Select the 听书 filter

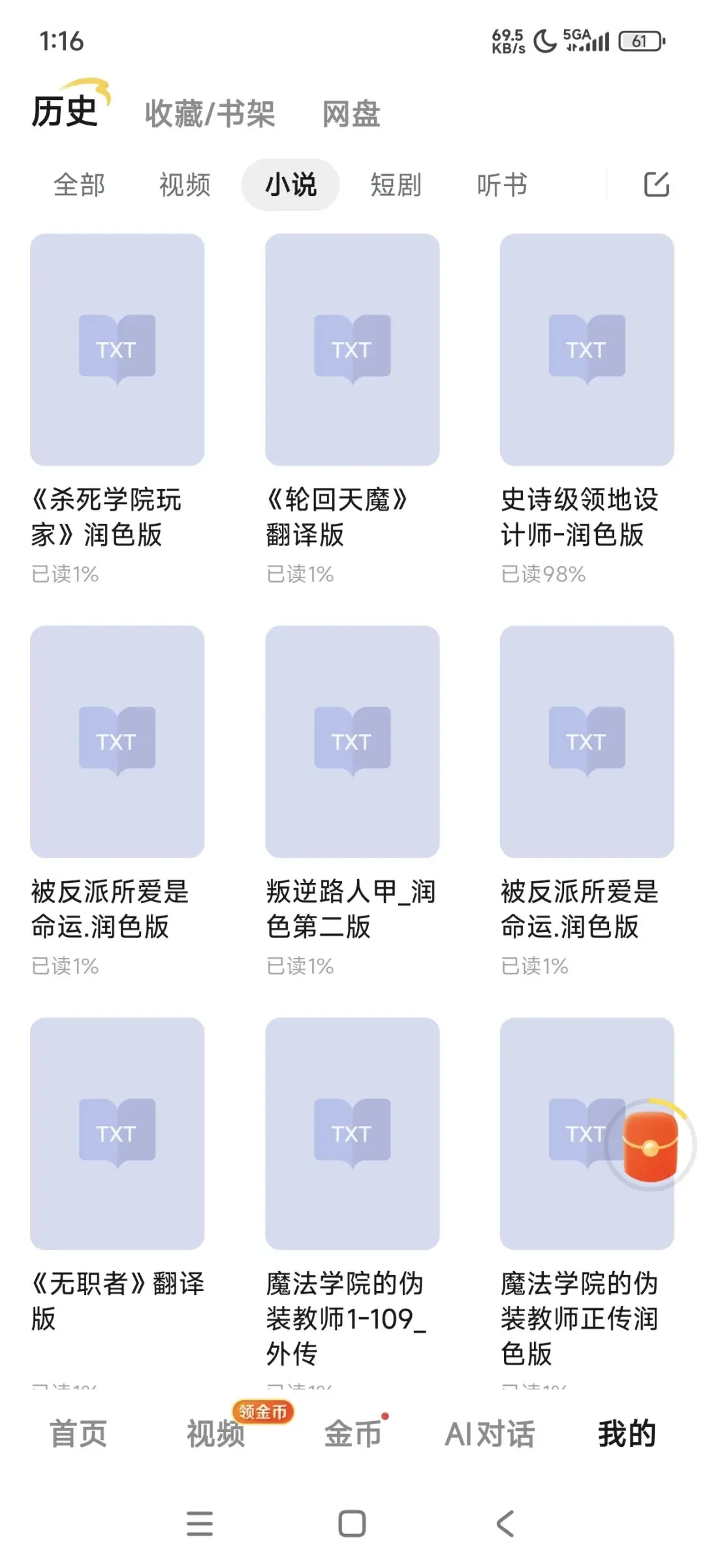501,185
